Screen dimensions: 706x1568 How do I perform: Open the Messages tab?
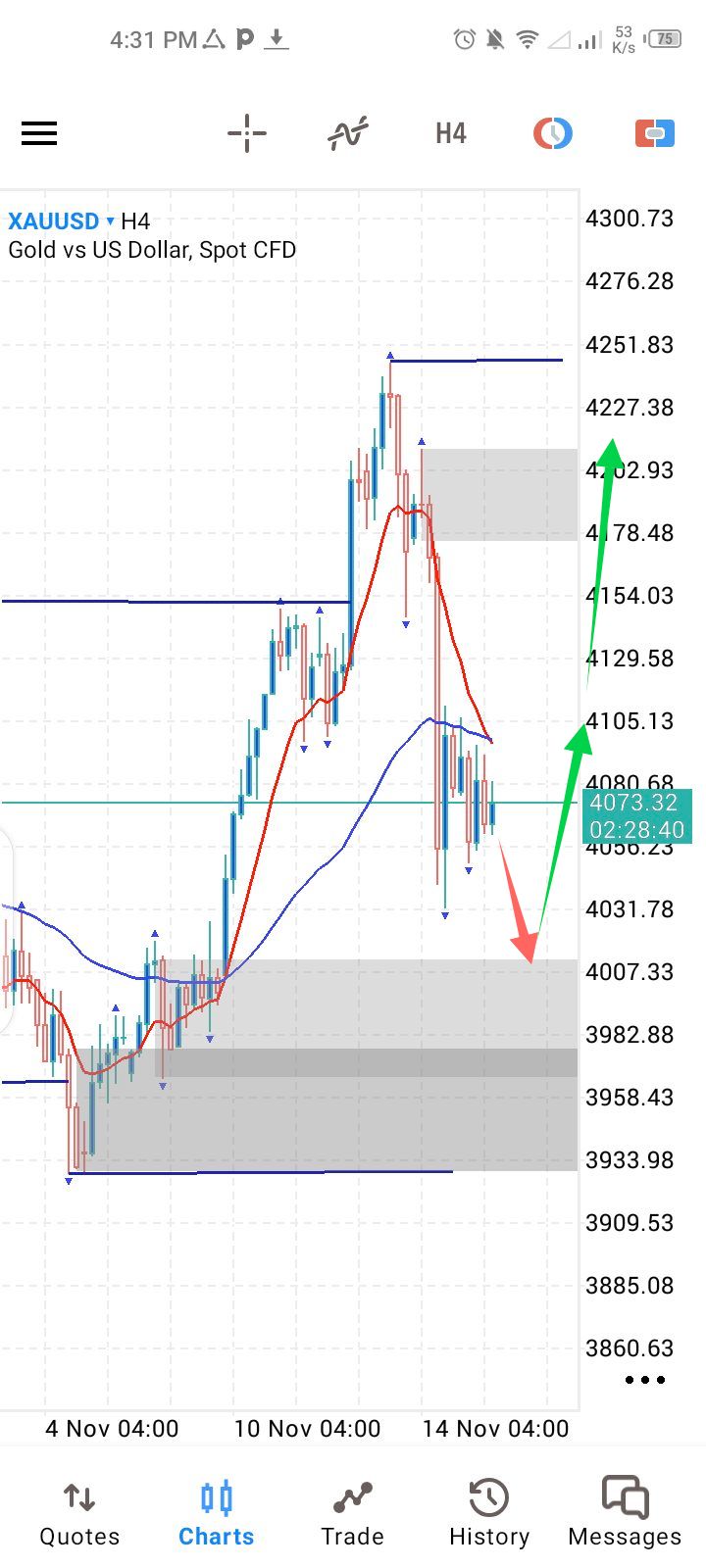625,1512
